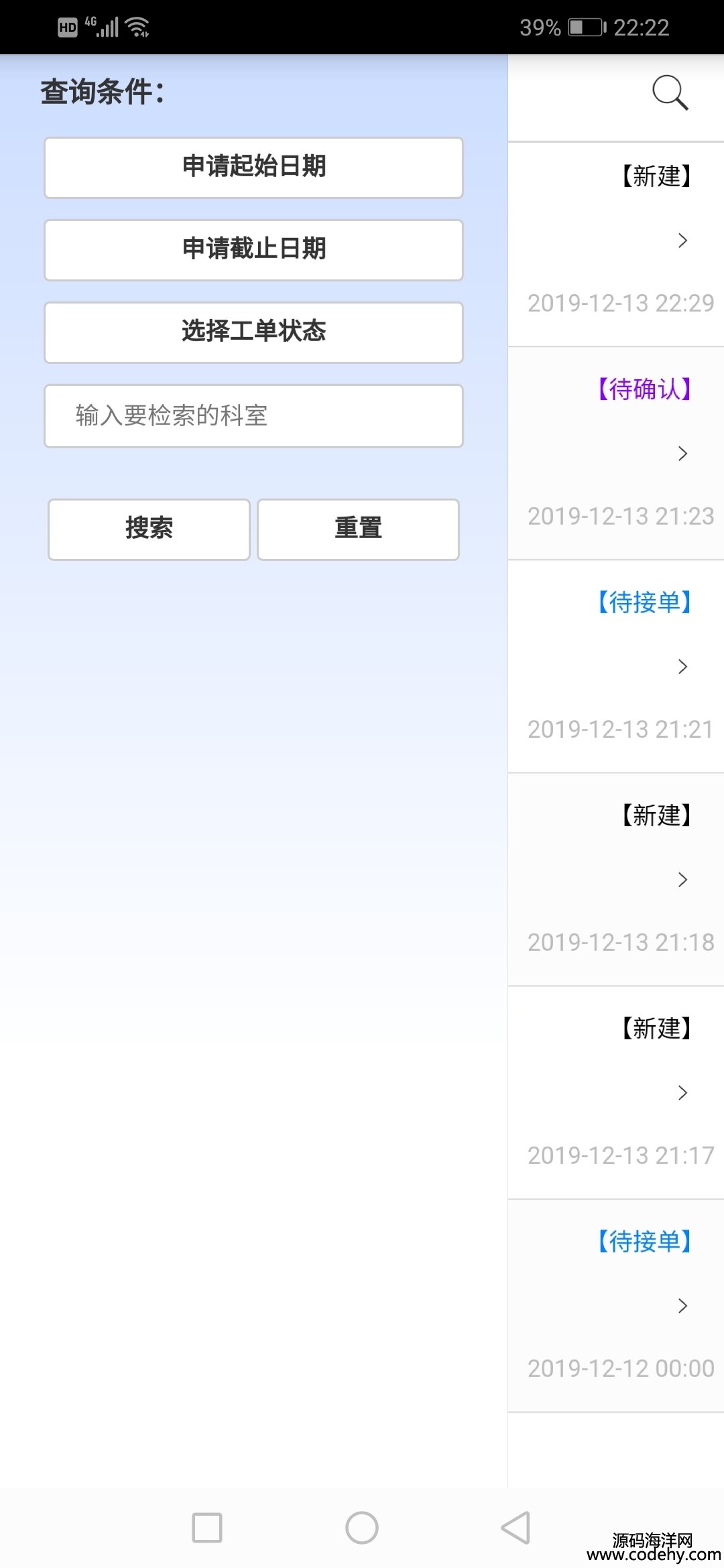The image size is (724, 1568).
Task: Open the 待接单 order dated 2019-12-13 21:21
Action: (616, 667)
